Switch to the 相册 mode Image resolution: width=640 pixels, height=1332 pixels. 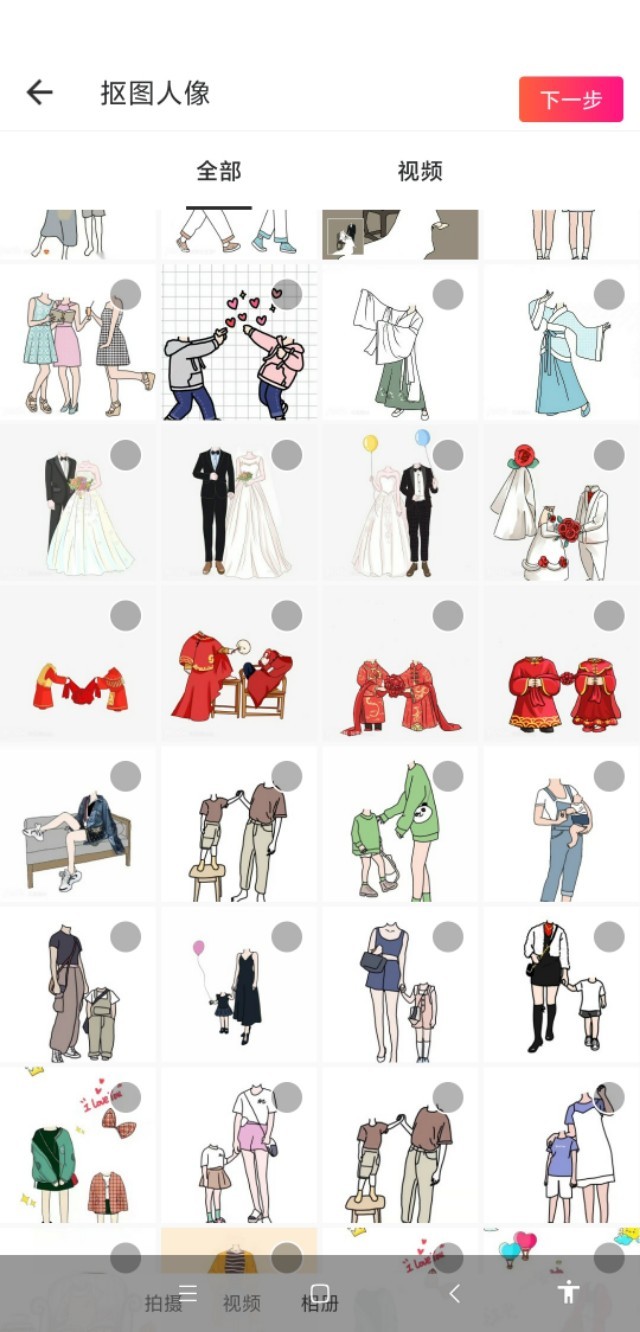coord(320,1303)
